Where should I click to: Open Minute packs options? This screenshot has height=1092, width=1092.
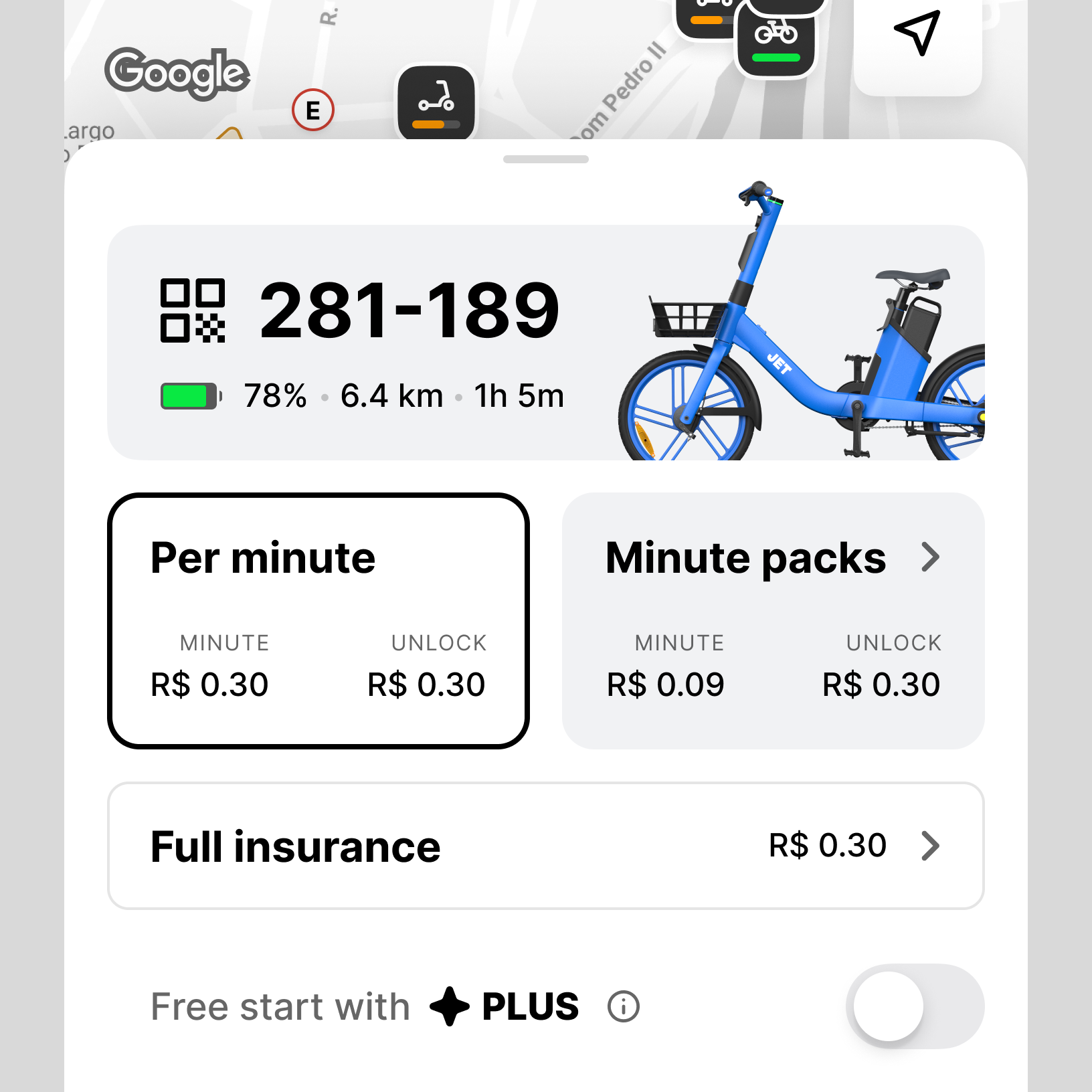coord(773,620)
